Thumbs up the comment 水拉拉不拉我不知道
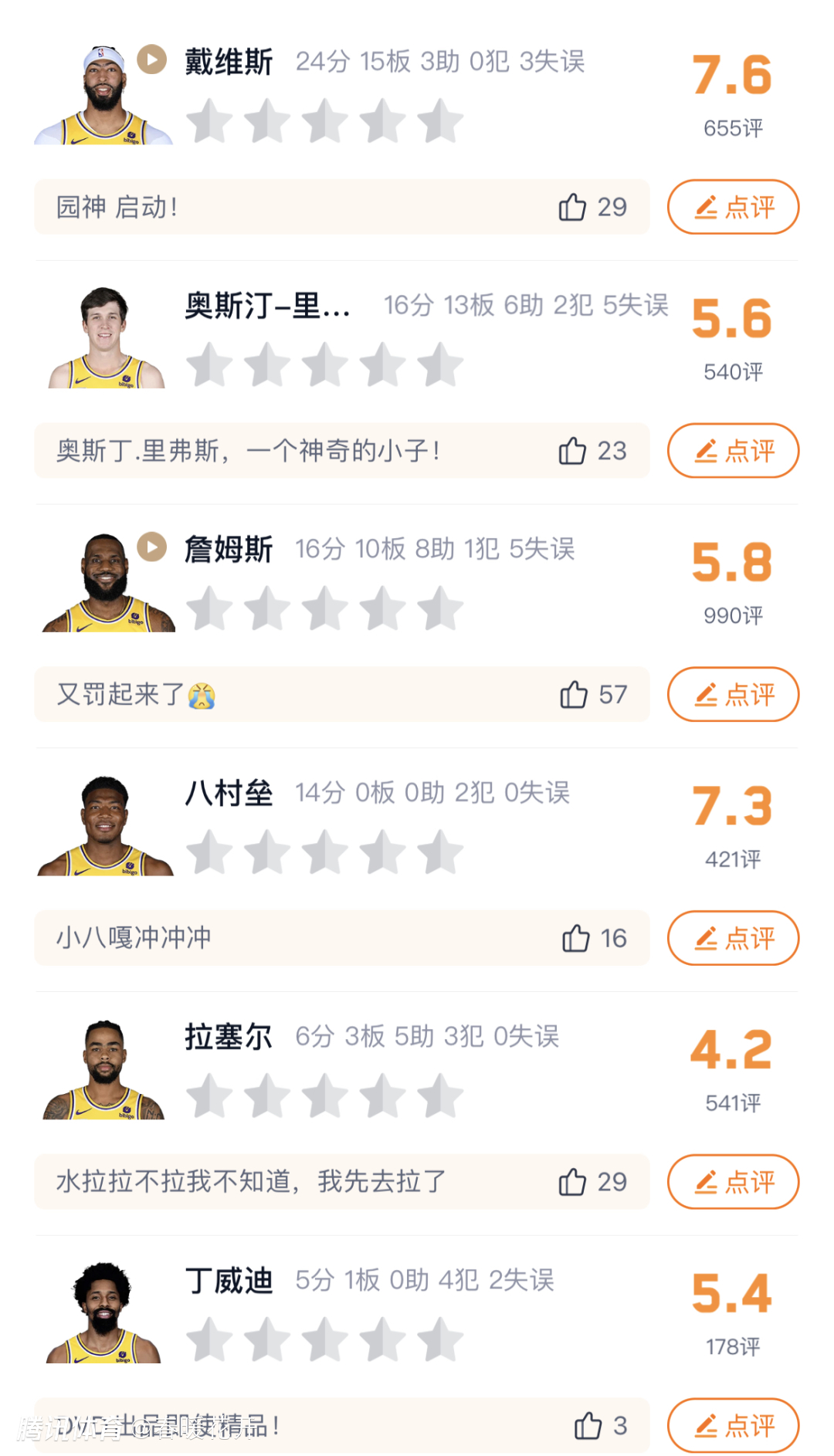 (572, 1182)
